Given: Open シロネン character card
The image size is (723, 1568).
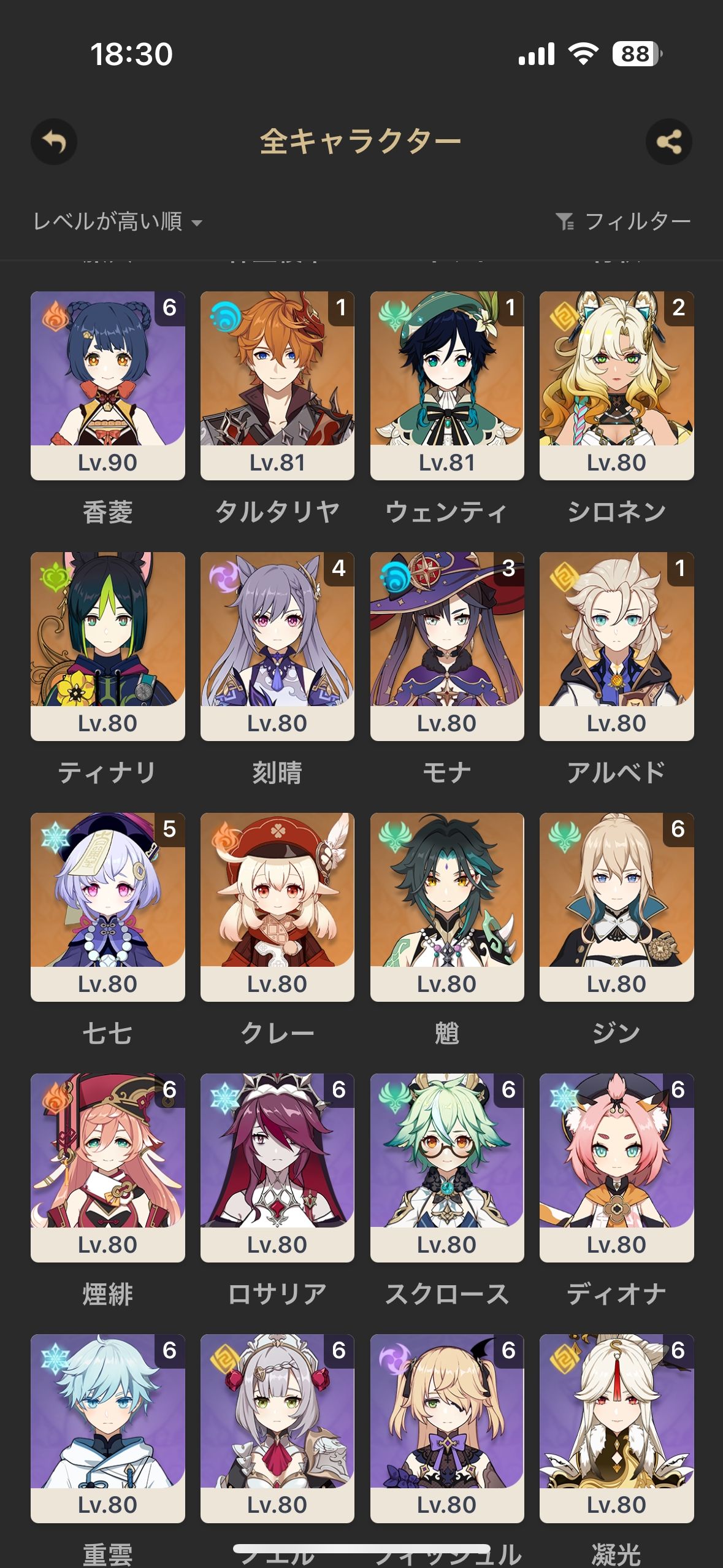Looking at the screenshot, I should coord(616,385).
